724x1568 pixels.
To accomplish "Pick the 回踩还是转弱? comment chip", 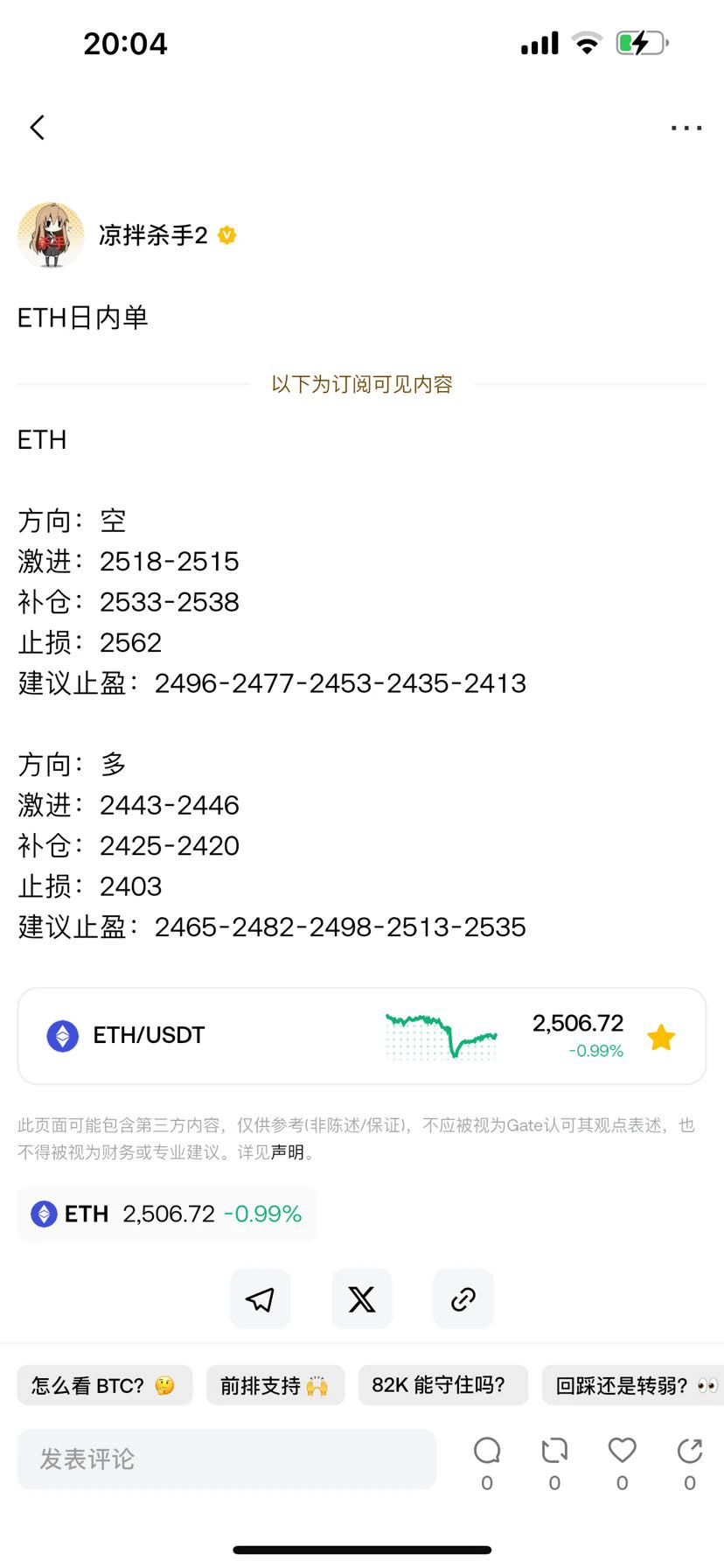I will pos(633,1385).
